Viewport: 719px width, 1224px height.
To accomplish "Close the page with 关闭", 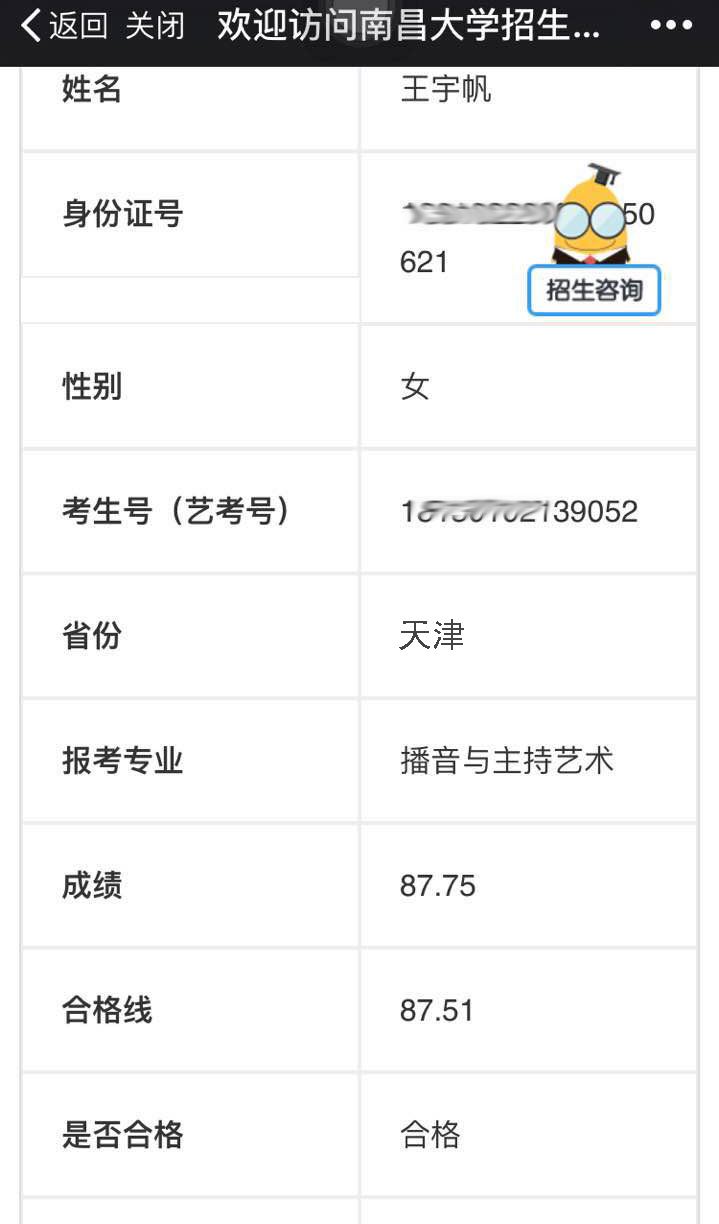I will 155,26.
